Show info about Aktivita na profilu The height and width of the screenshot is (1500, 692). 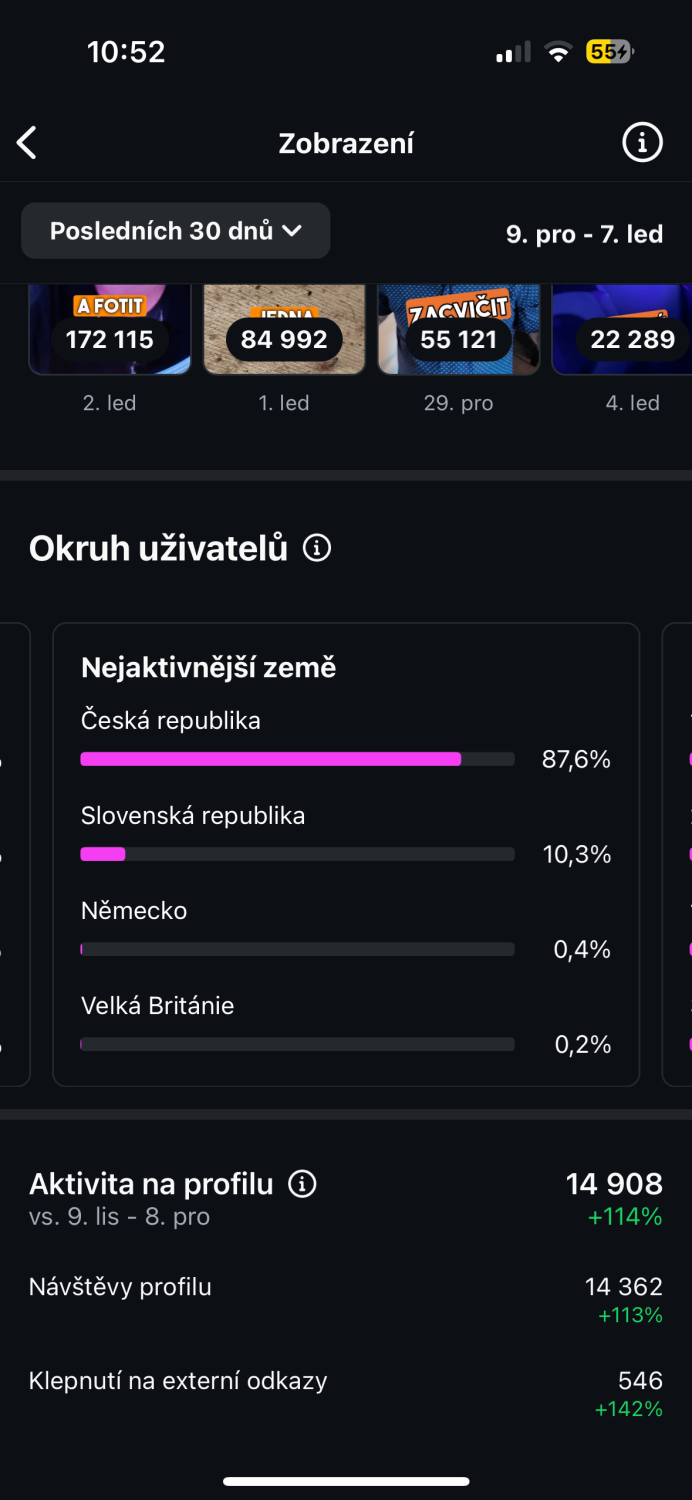pyautogui.click(x=302, y=1184)
